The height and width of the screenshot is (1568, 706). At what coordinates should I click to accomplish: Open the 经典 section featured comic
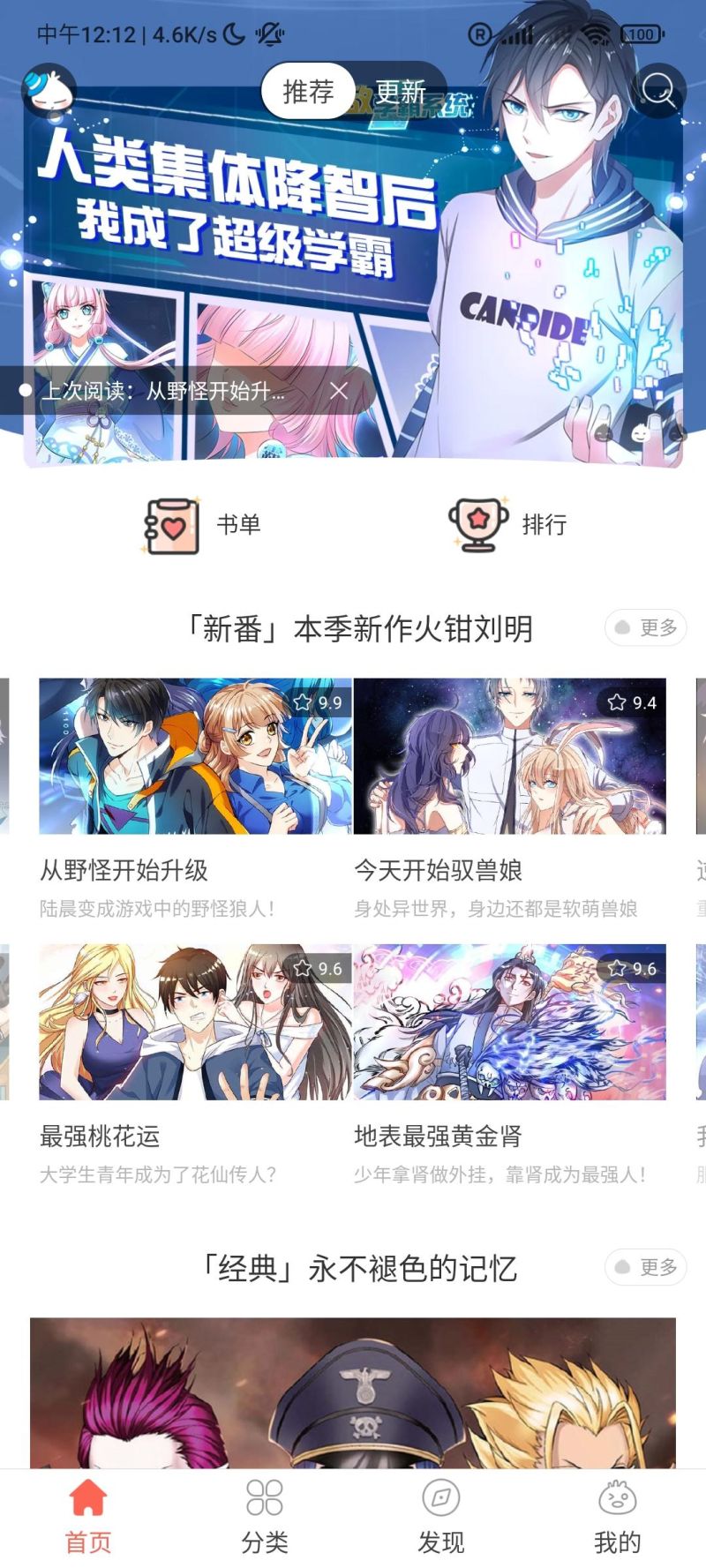pyautogui.click(x=353, y=1392)
